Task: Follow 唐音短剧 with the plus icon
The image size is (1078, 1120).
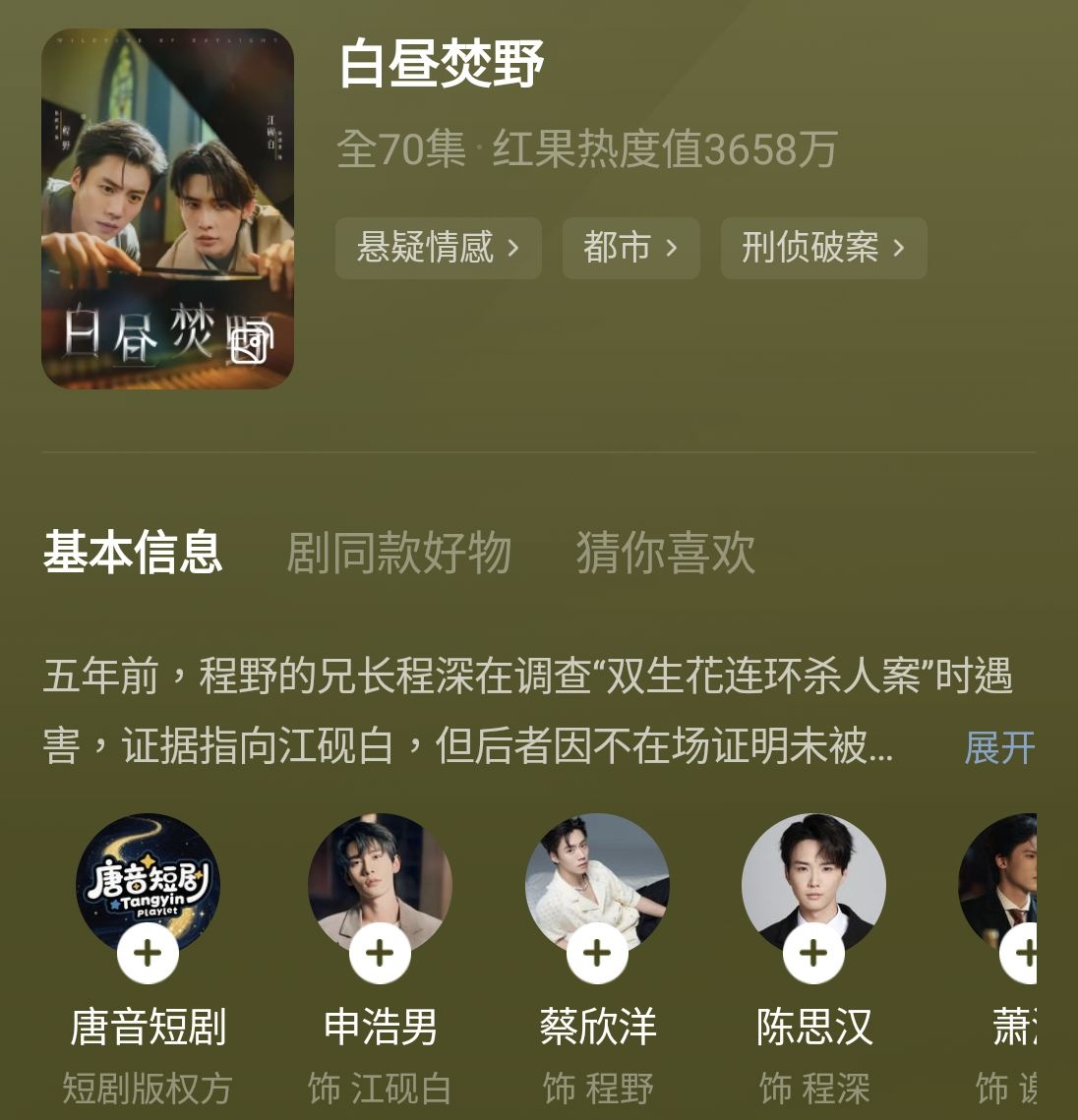Action: click(x=148, y=953)
